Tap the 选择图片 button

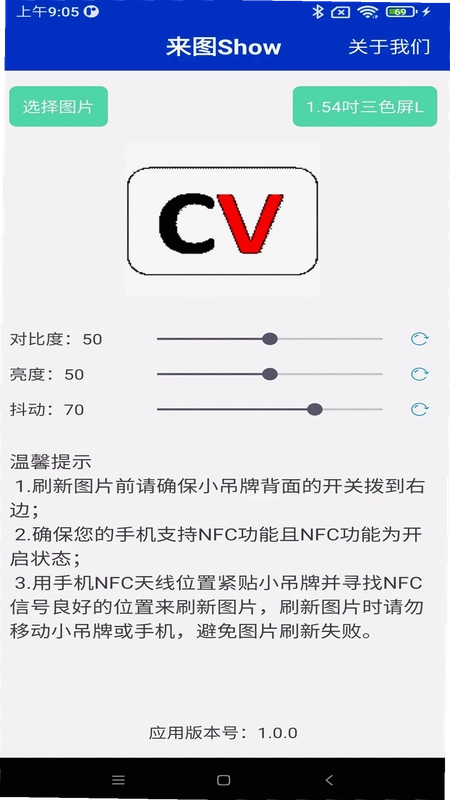point(58,106)
